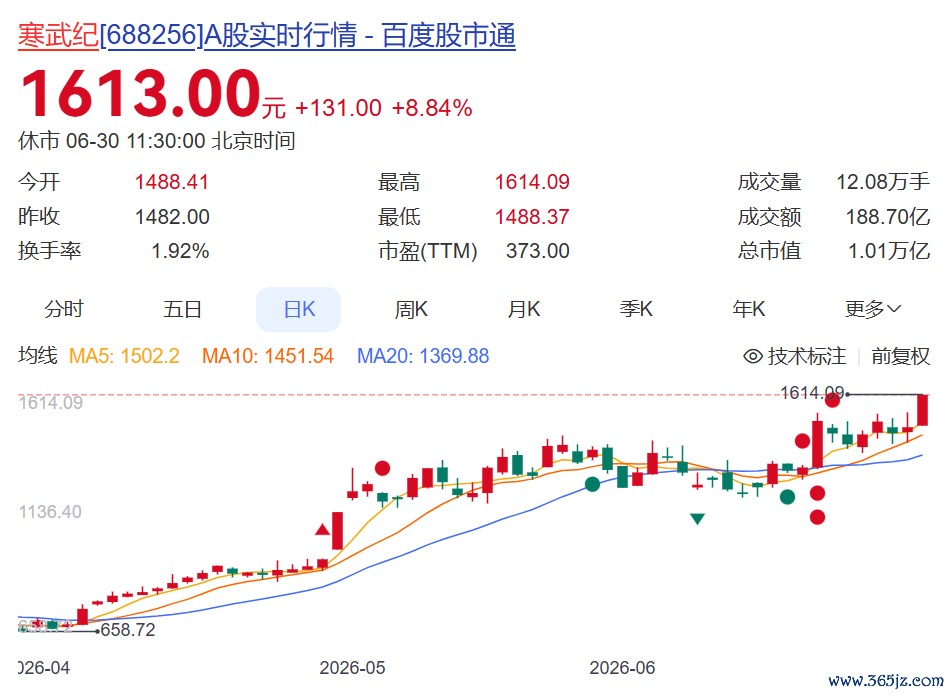The height and width of the screenshot is (696, 951).
Task: Select the 日K chart tab
Action: point(298,309)
